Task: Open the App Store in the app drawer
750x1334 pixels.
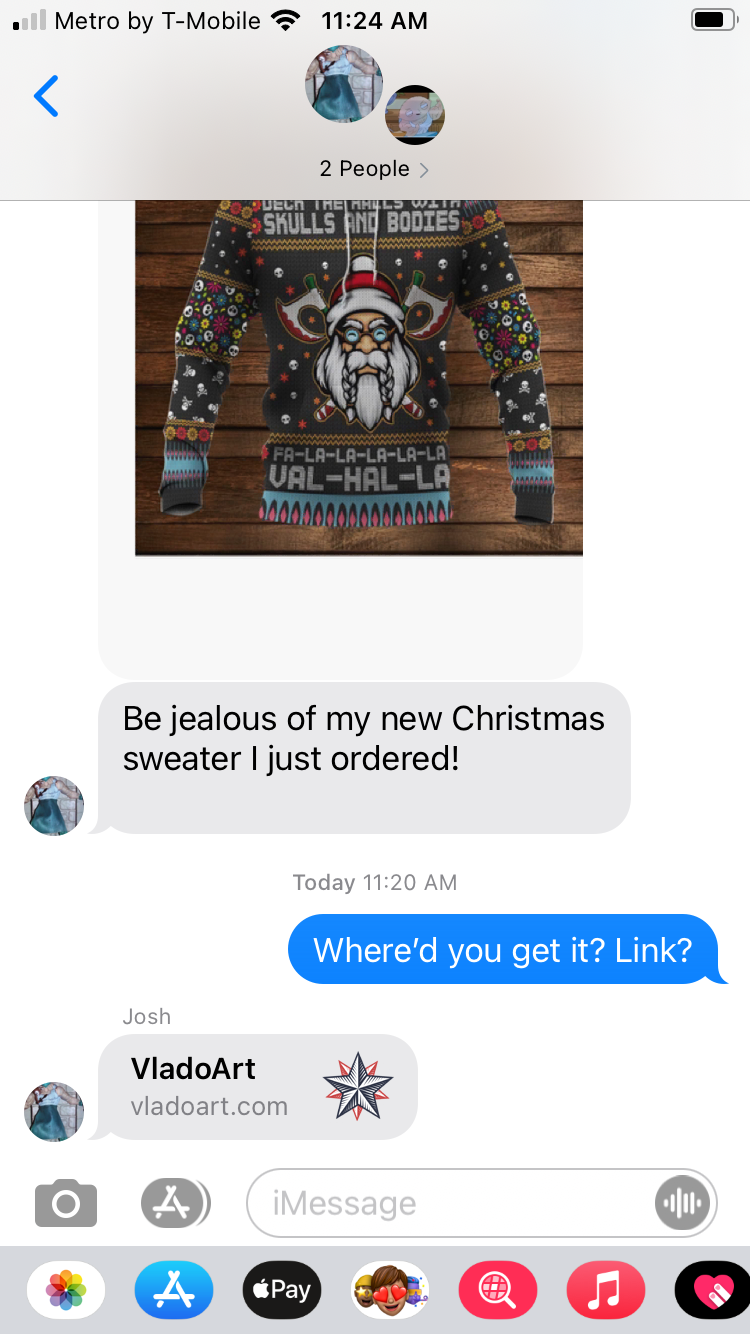Action: click(174, 1290)
